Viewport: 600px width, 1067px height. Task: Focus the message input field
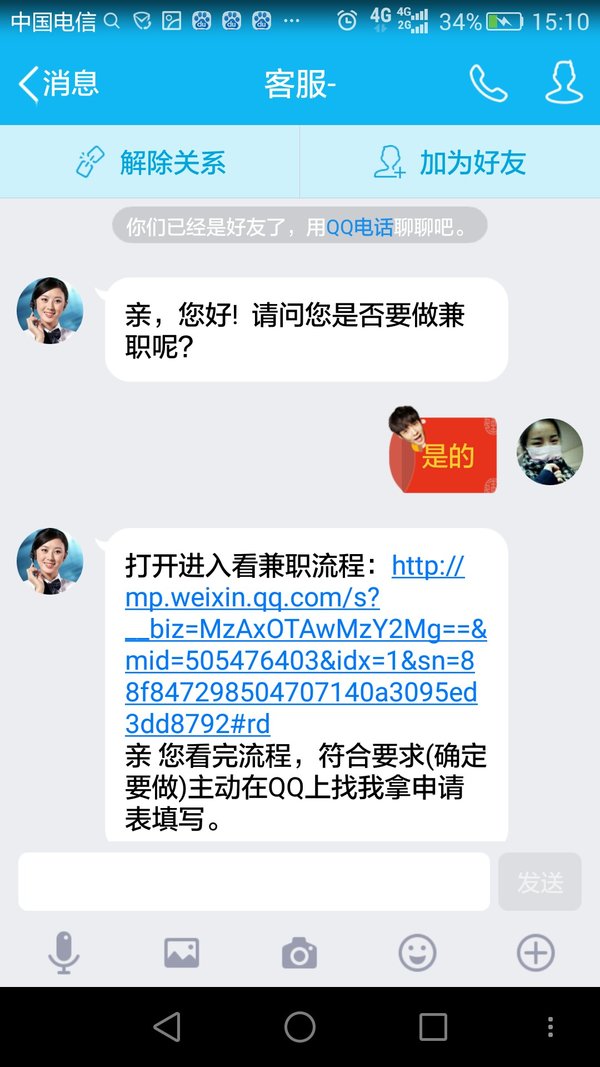(254, 882)
